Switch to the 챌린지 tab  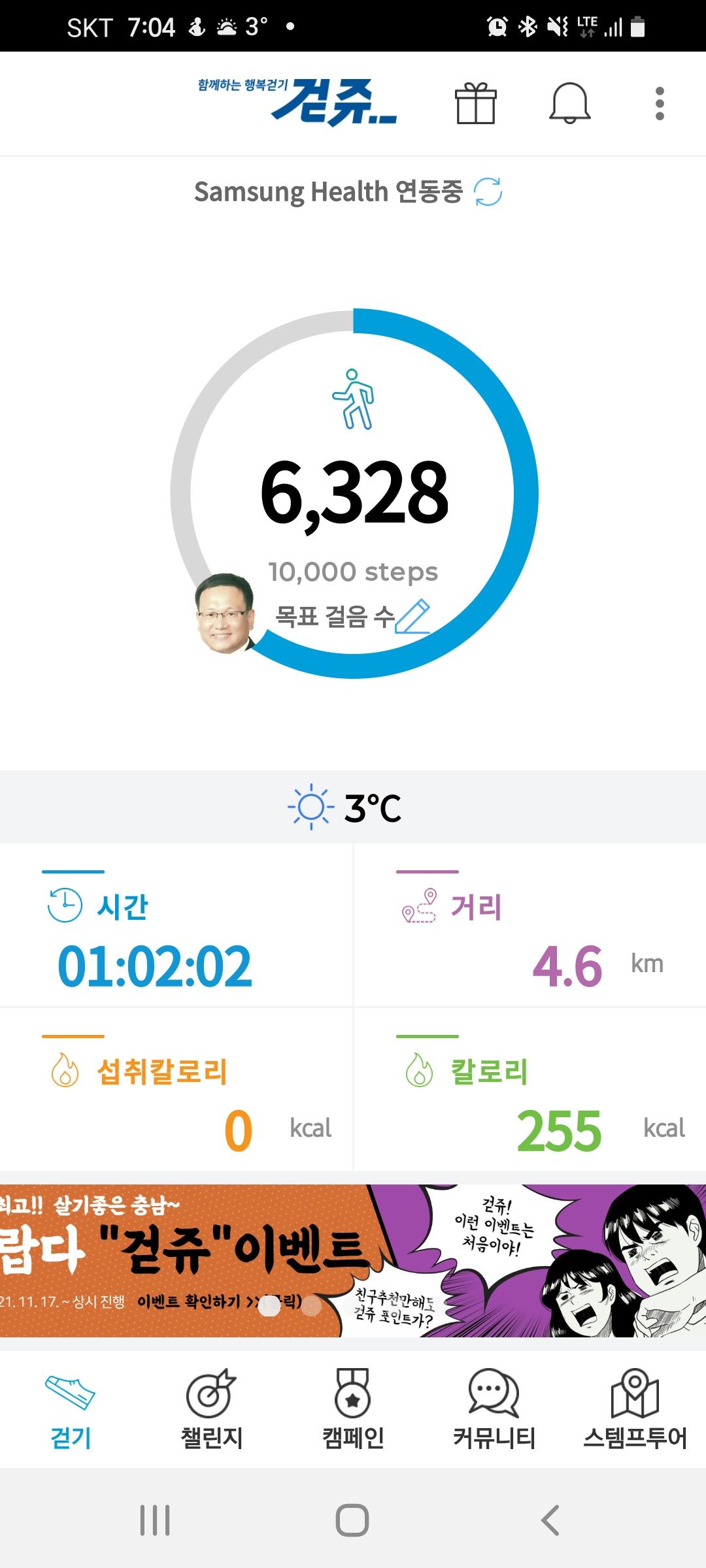(x=211, y=1408)
